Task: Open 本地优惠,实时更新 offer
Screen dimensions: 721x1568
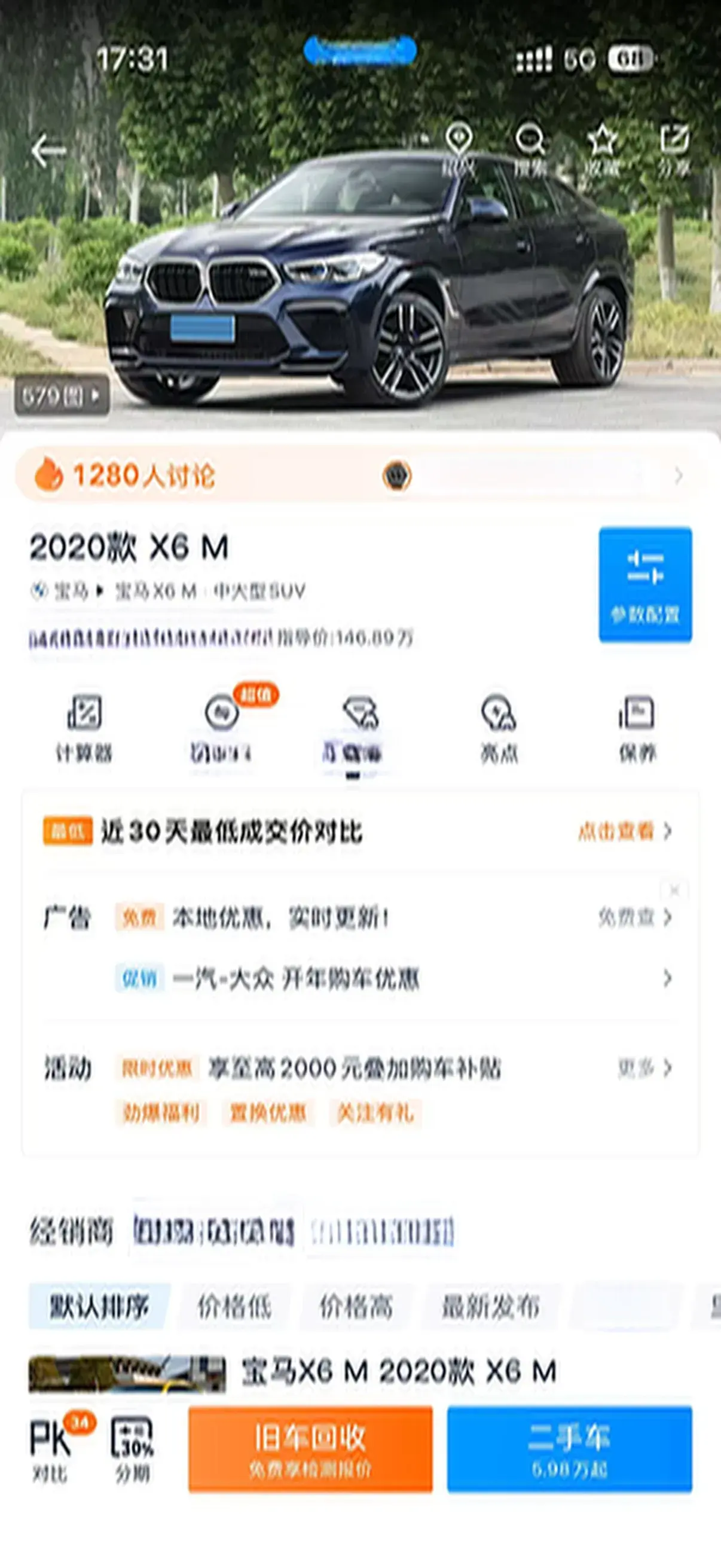Action: tap(280, 917)
